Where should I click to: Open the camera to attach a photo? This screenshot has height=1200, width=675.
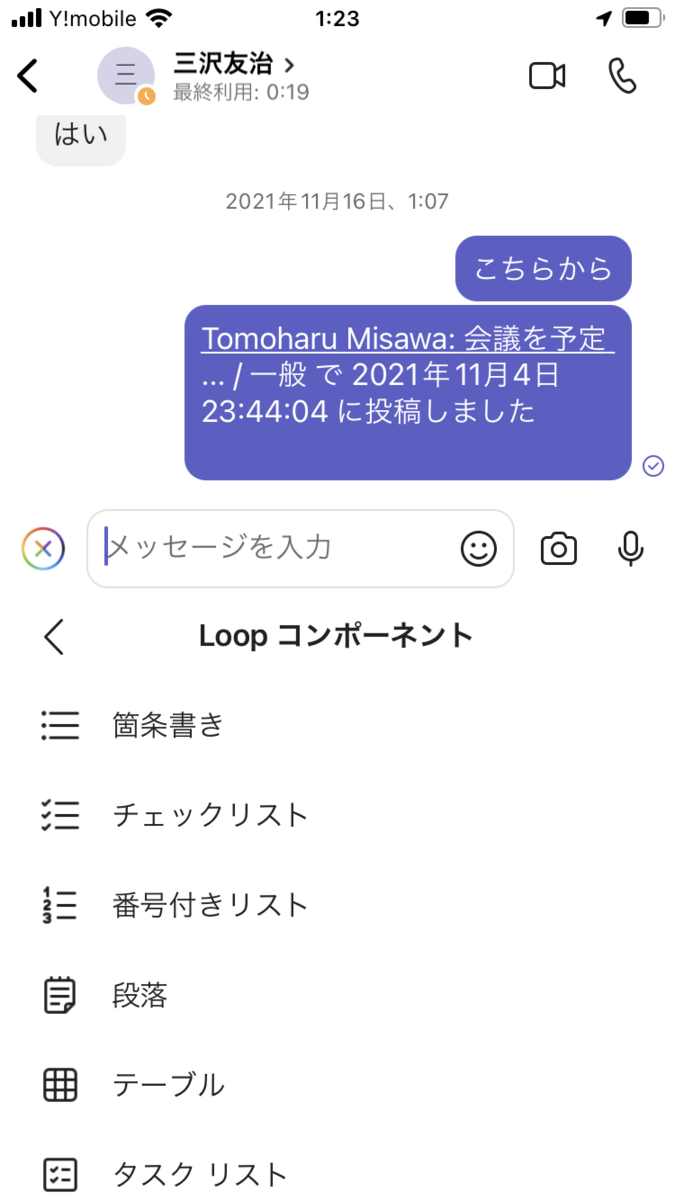click(559, 548)
